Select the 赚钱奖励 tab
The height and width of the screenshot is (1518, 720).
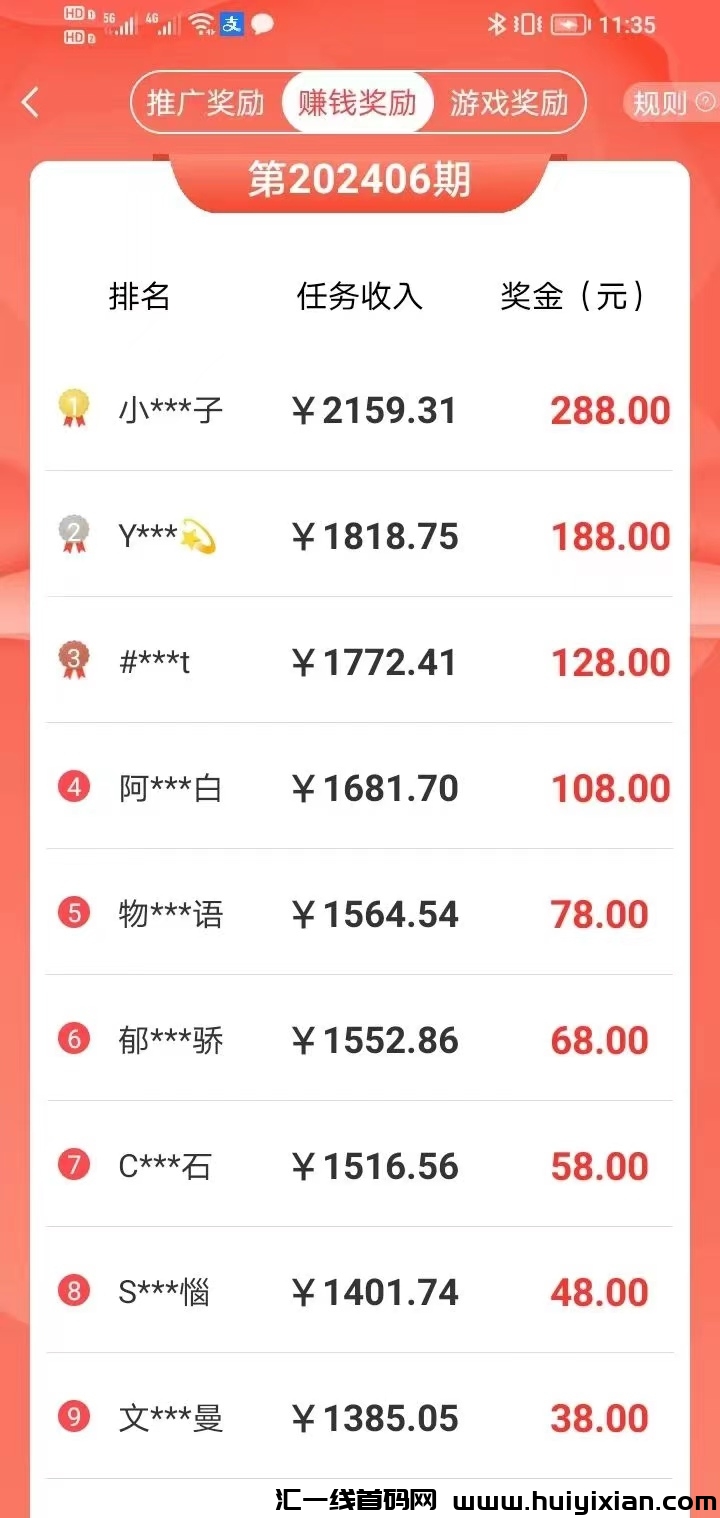coord(357,102)
